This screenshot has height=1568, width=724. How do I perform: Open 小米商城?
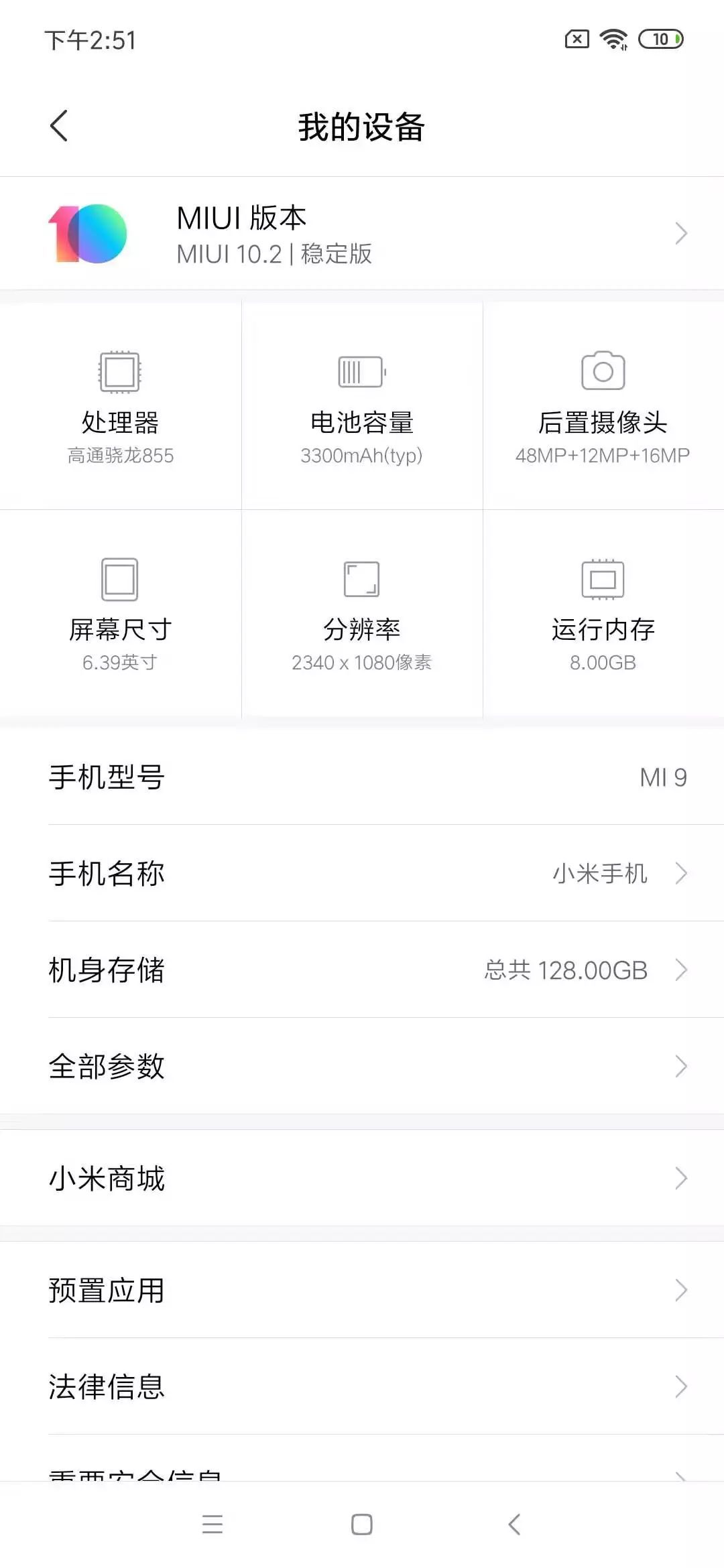pos(362,1178)
